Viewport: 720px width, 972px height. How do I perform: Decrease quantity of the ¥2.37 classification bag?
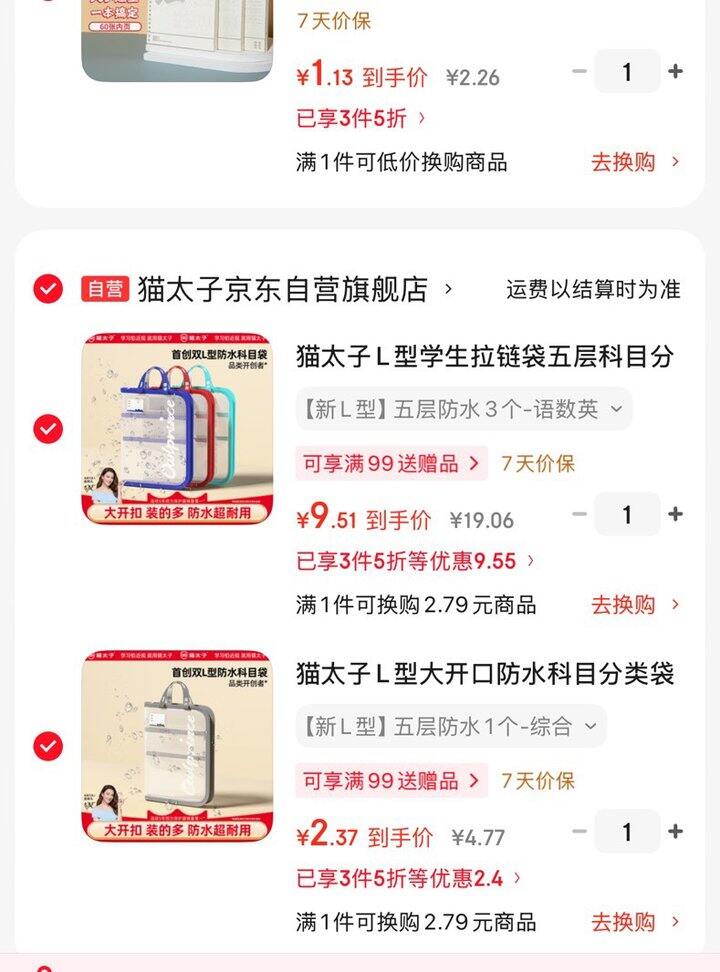[579, 831]
